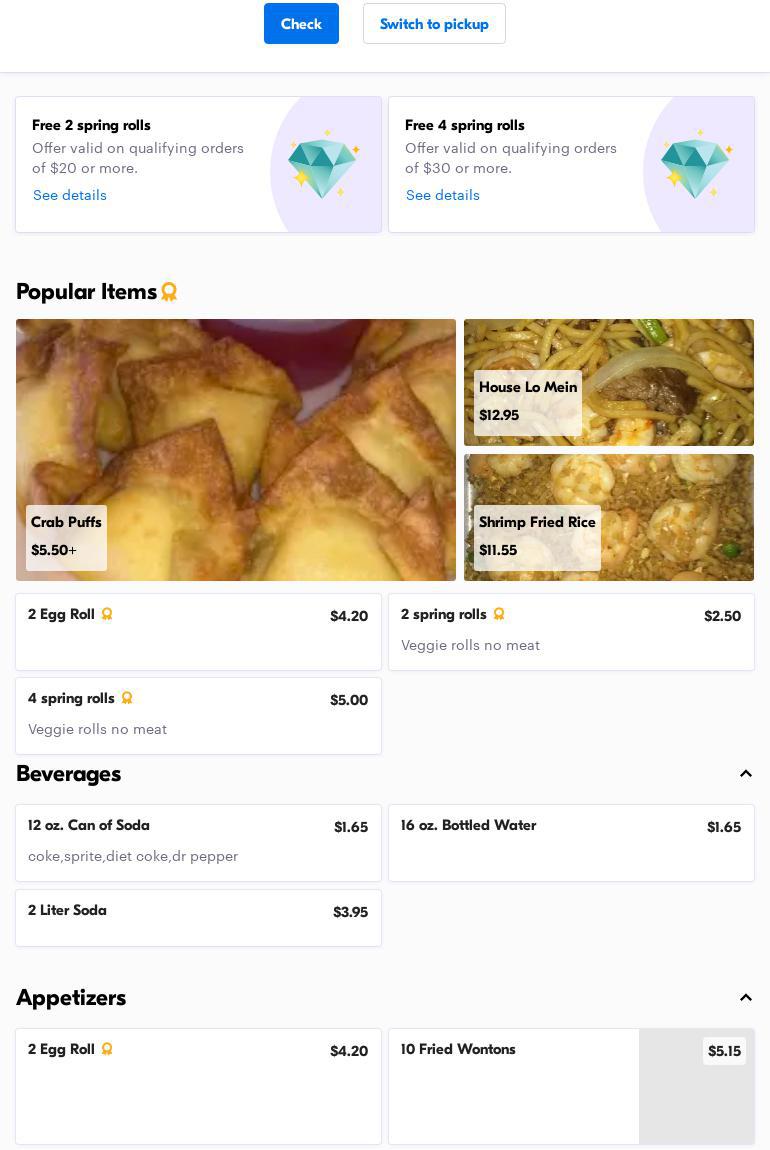Viewport: 770px width, 1150px height.
Task: Open the House Lo Mein item
Action: [608, 383]
